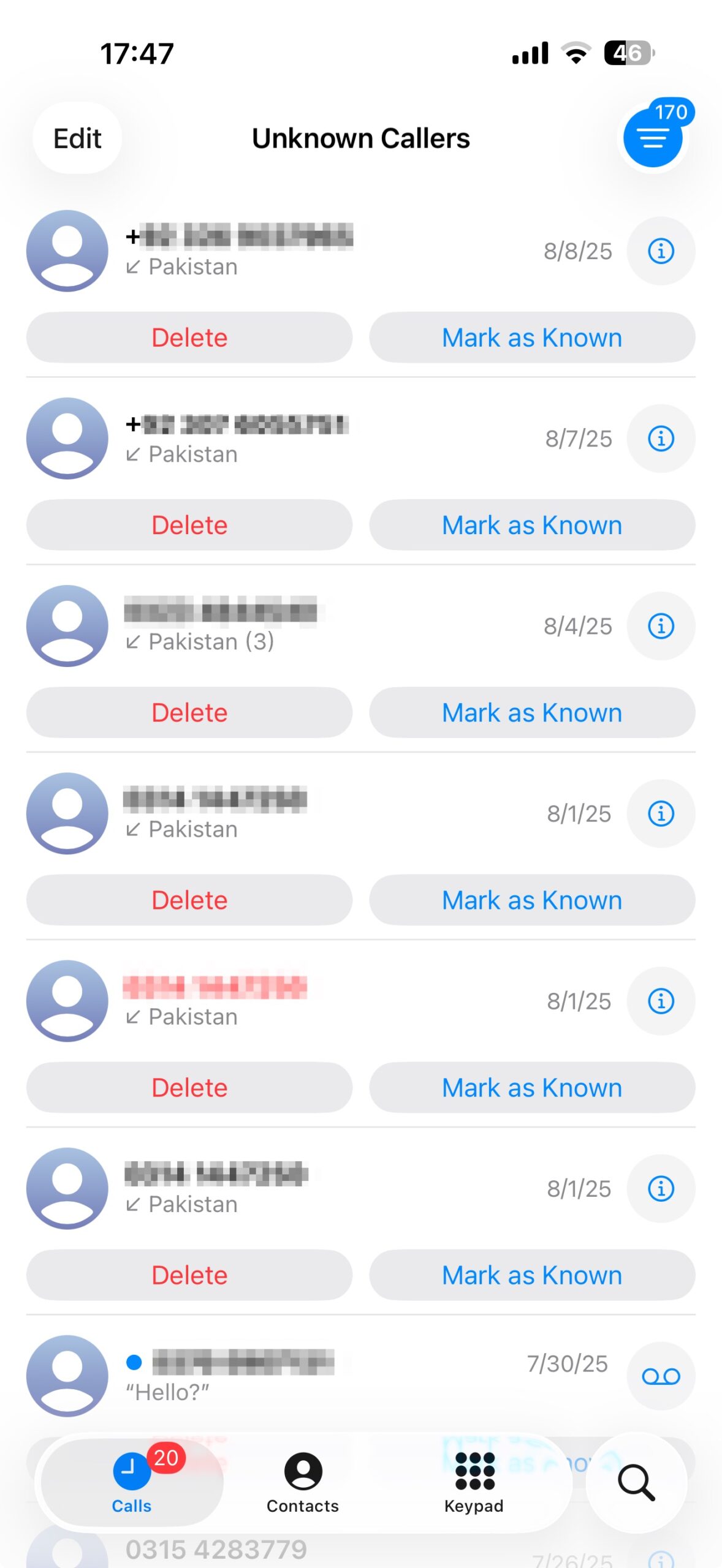Delete the 8/7/25 unknown caller

pyautogui.click(x=189, y=525)
